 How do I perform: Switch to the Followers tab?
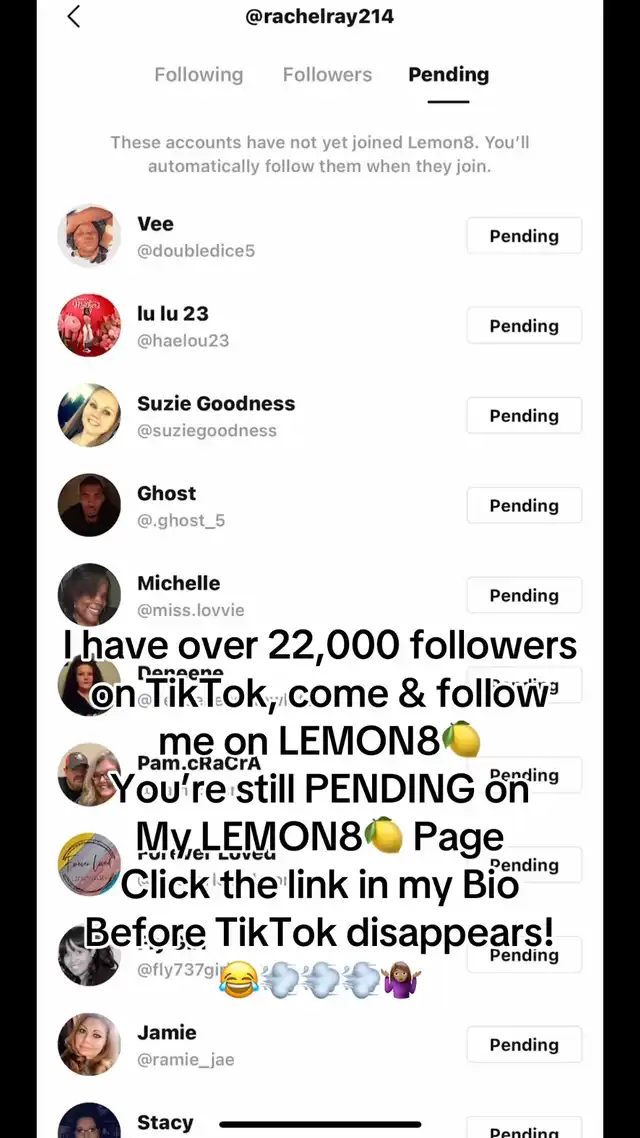327,75
